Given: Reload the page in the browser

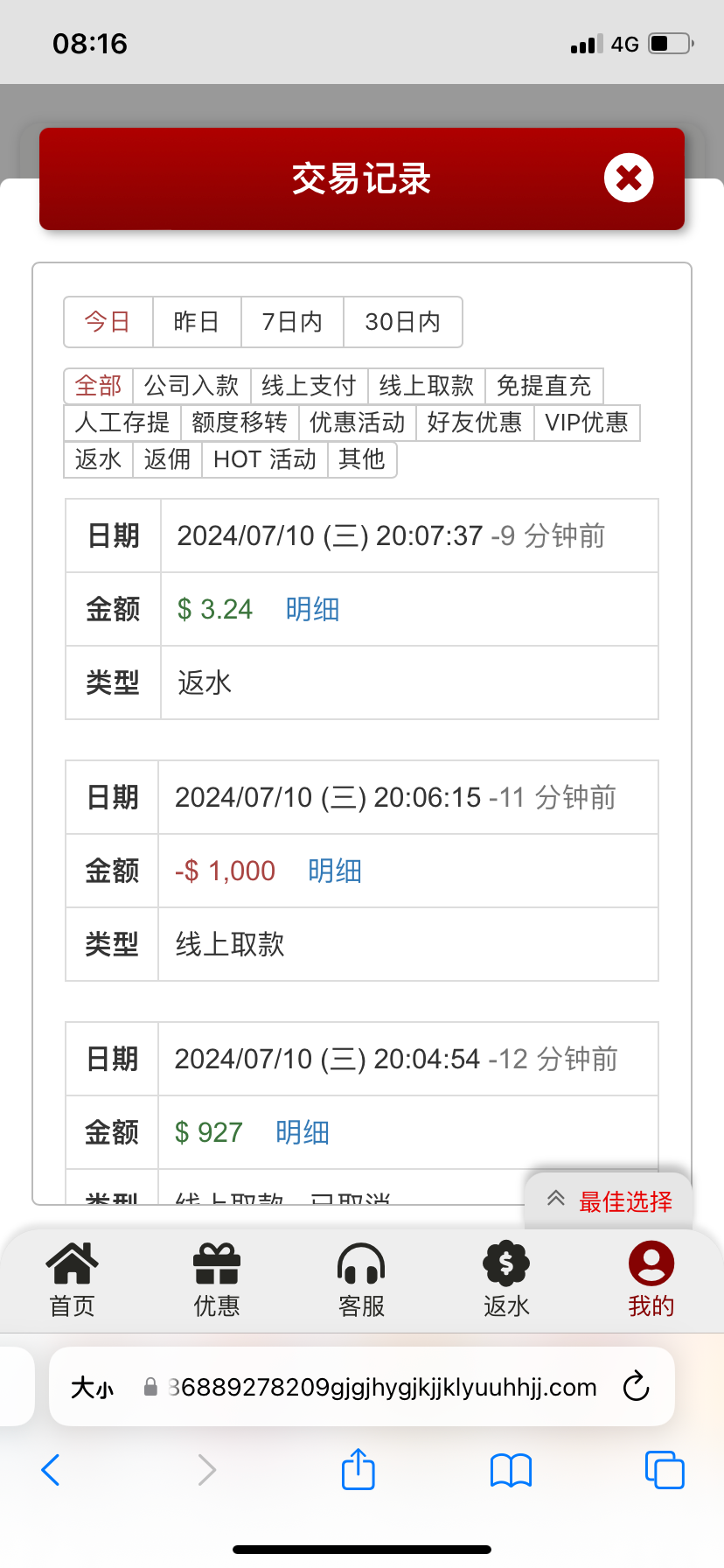Looking at the screenshot, I should click(x=636, y=1386).
